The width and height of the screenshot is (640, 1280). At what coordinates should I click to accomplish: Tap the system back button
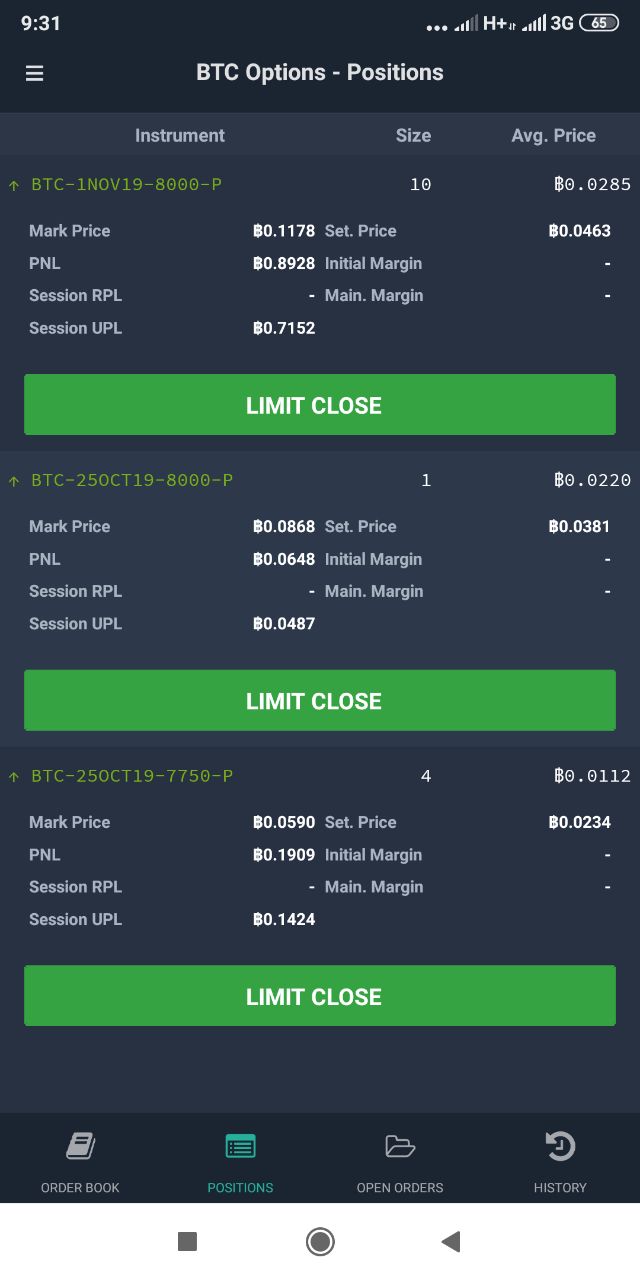coord(451,1242)
